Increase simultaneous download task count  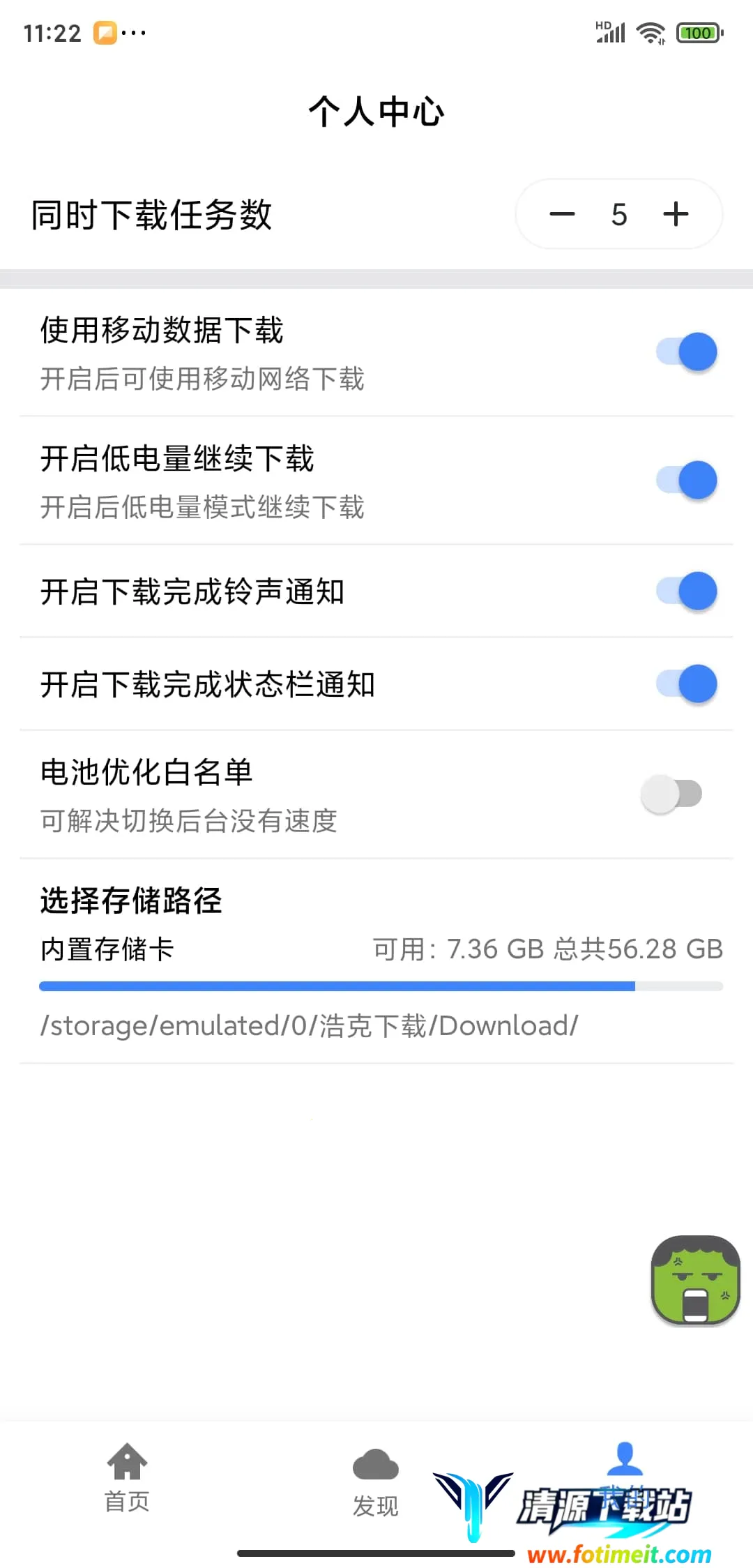click(x=676, y=214)
